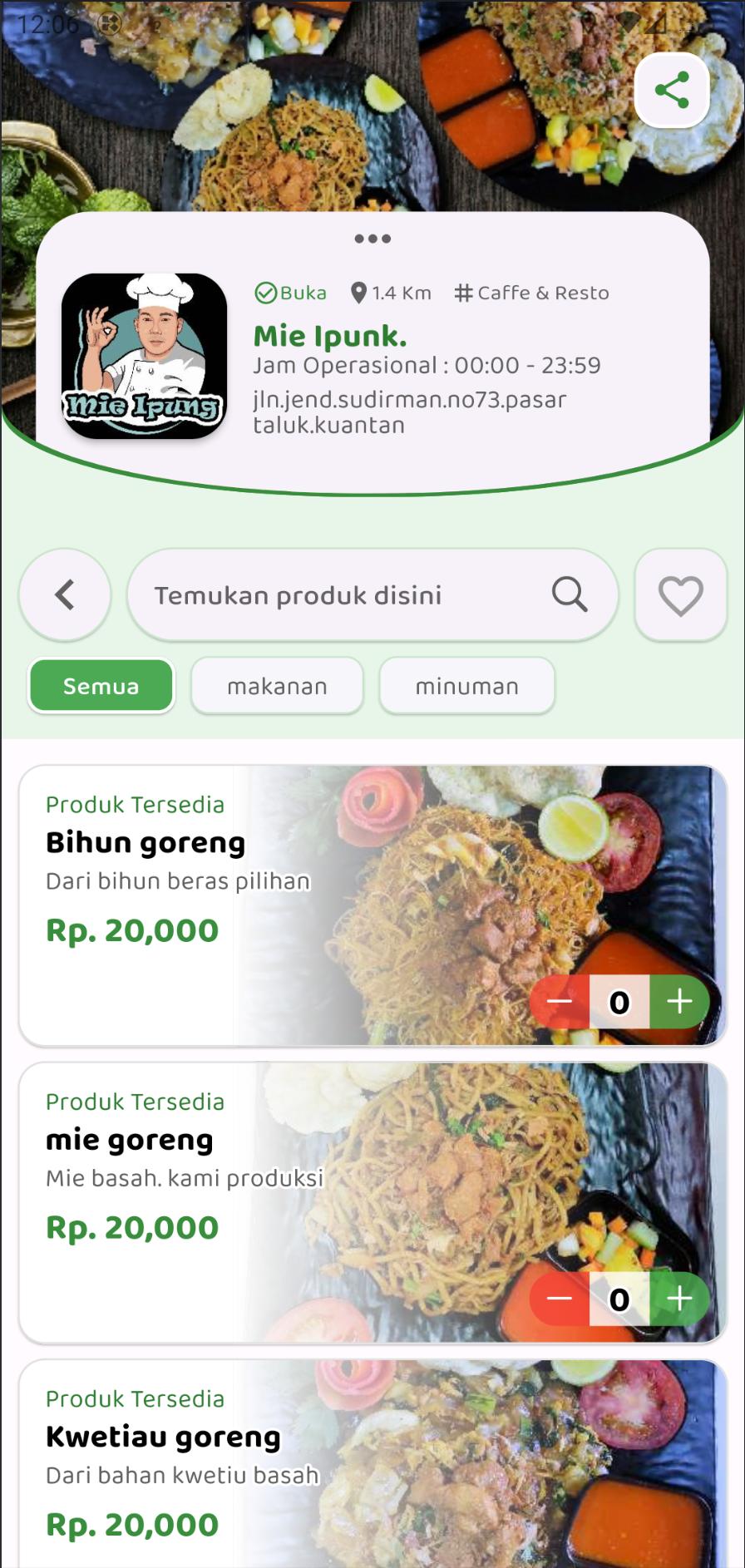Increase Bihun goreng quantity with plus
Image resolution: width=745 pixels, height=1568 pixels.
(679, 1001)
